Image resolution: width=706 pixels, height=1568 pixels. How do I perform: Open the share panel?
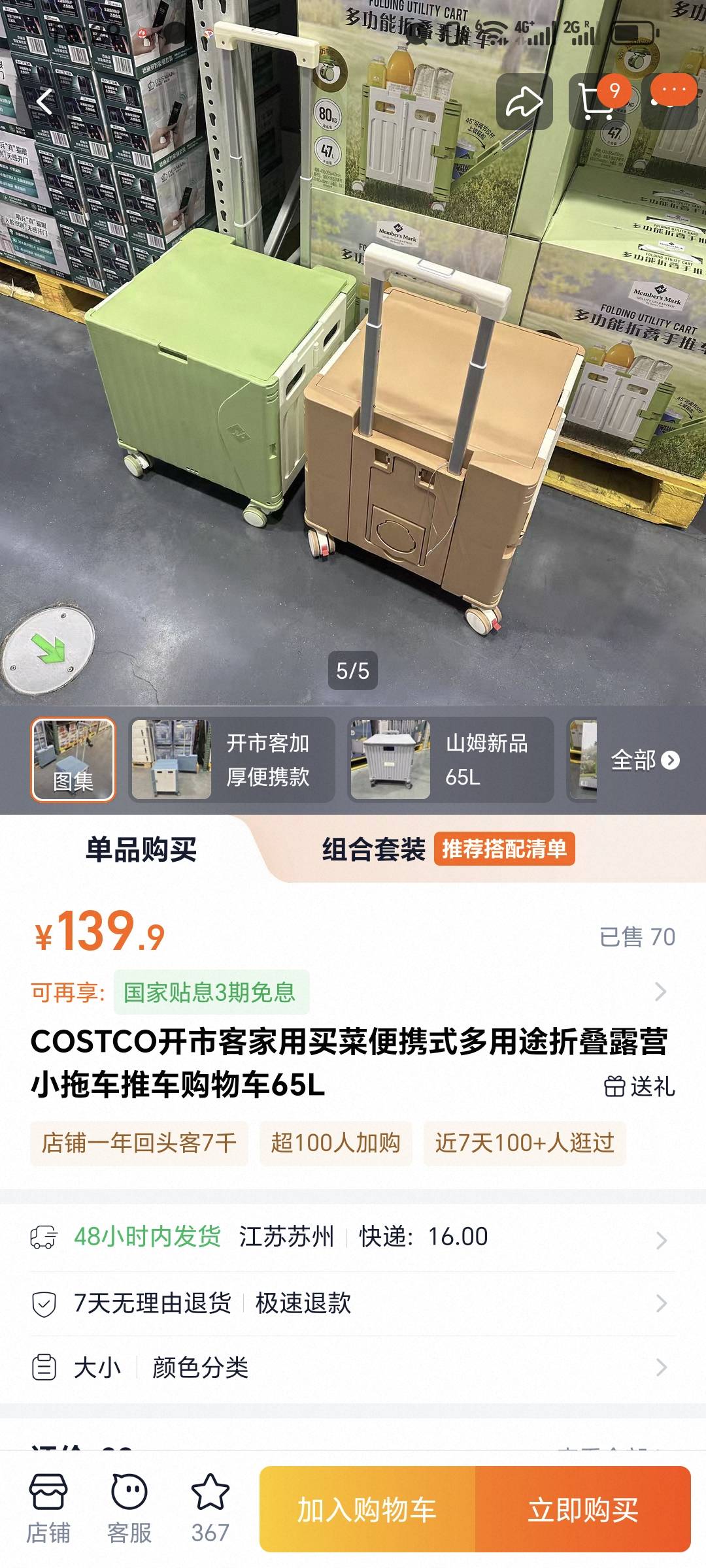(x=527, y=101)
